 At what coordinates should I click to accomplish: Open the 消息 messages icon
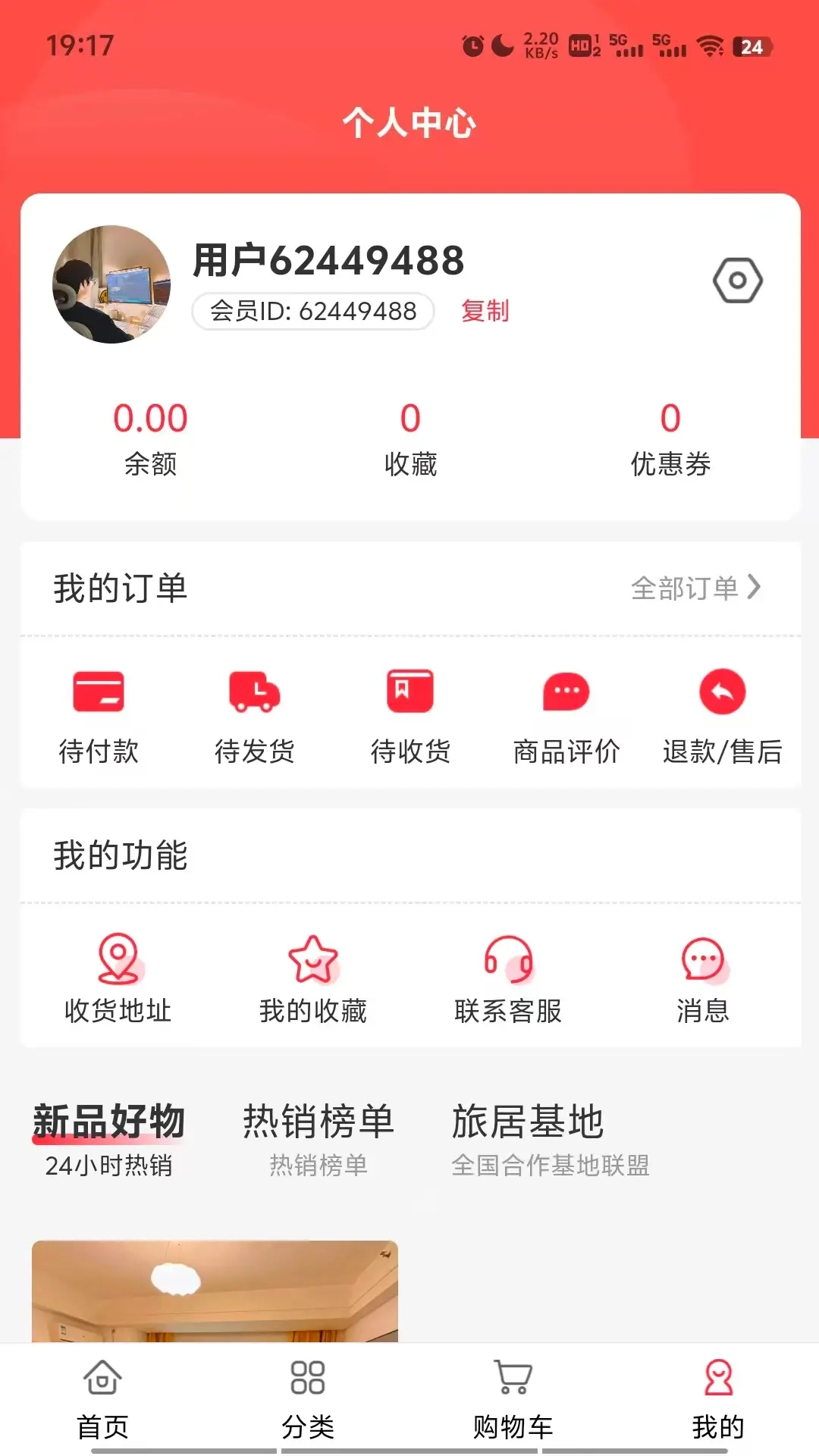[701, 959]
